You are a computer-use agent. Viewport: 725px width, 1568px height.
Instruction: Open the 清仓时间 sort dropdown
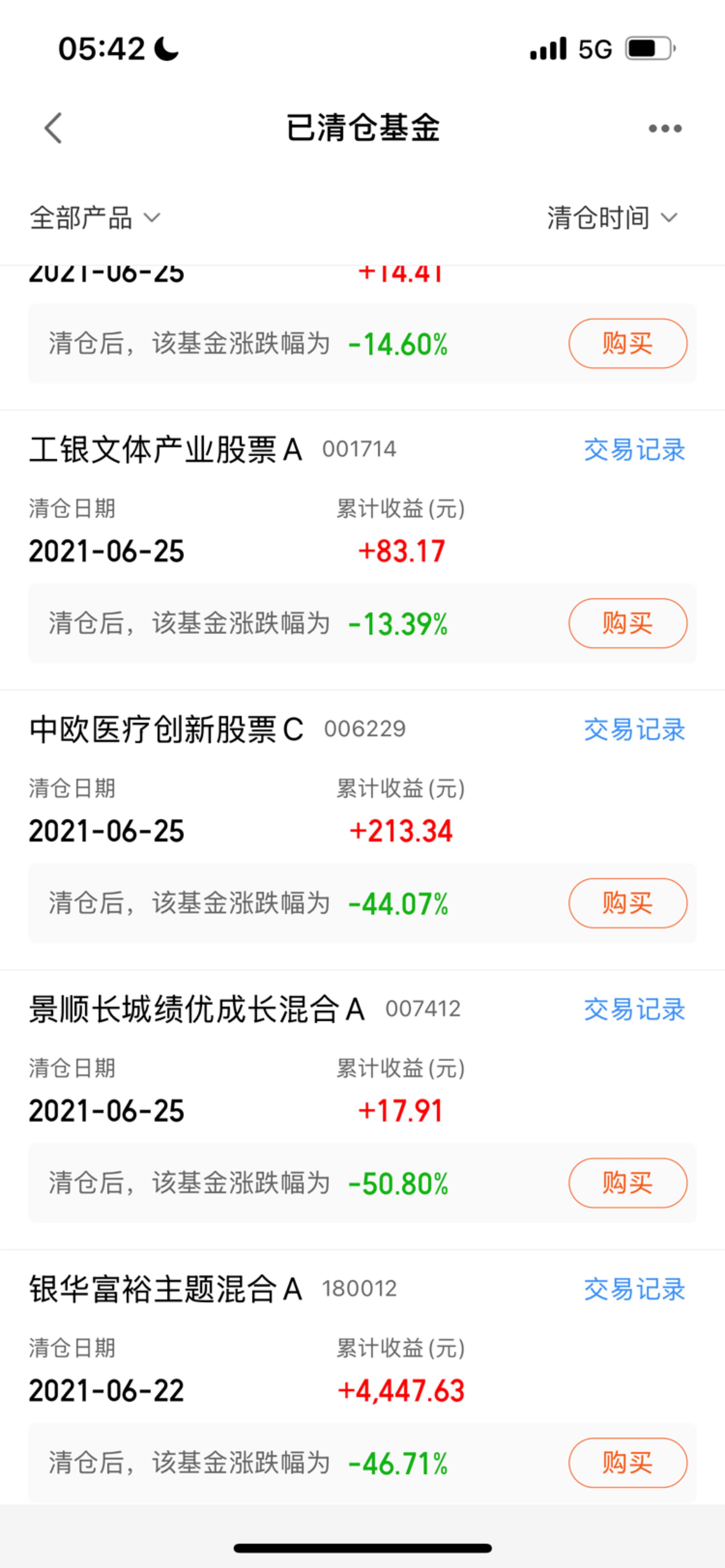coord(612,218)
